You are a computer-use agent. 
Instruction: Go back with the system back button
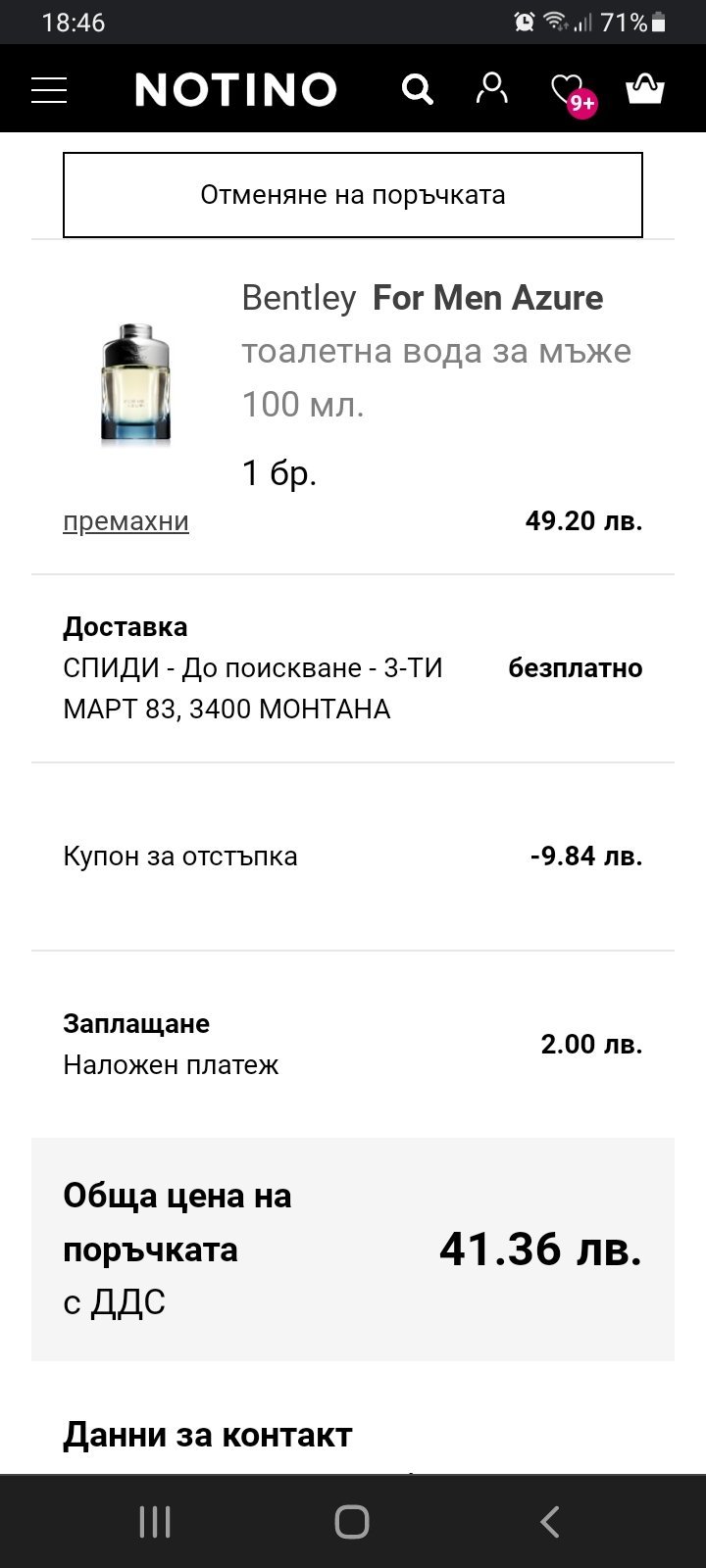pyautogui.click(x=550, y=1522)
